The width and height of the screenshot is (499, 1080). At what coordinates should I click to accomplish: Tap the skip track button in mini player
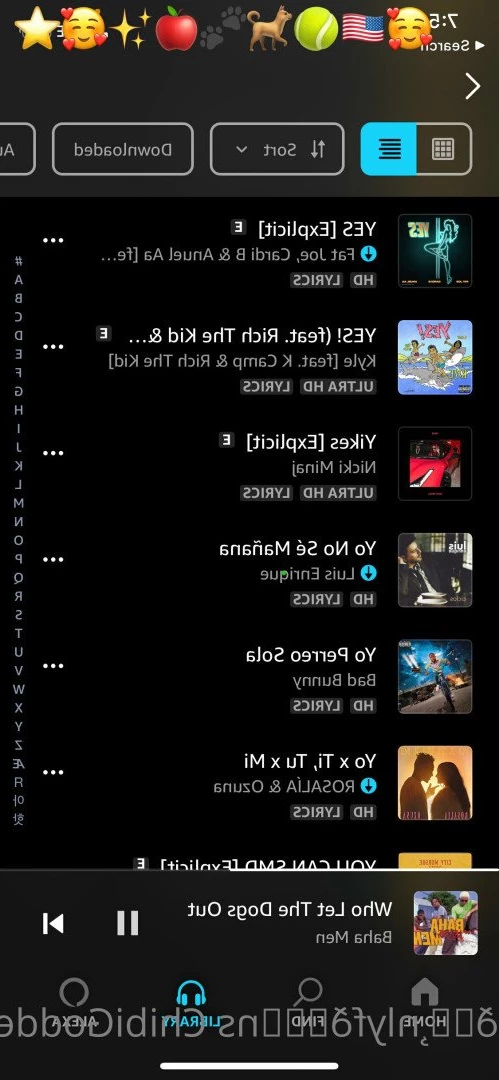tap(53, 923)
